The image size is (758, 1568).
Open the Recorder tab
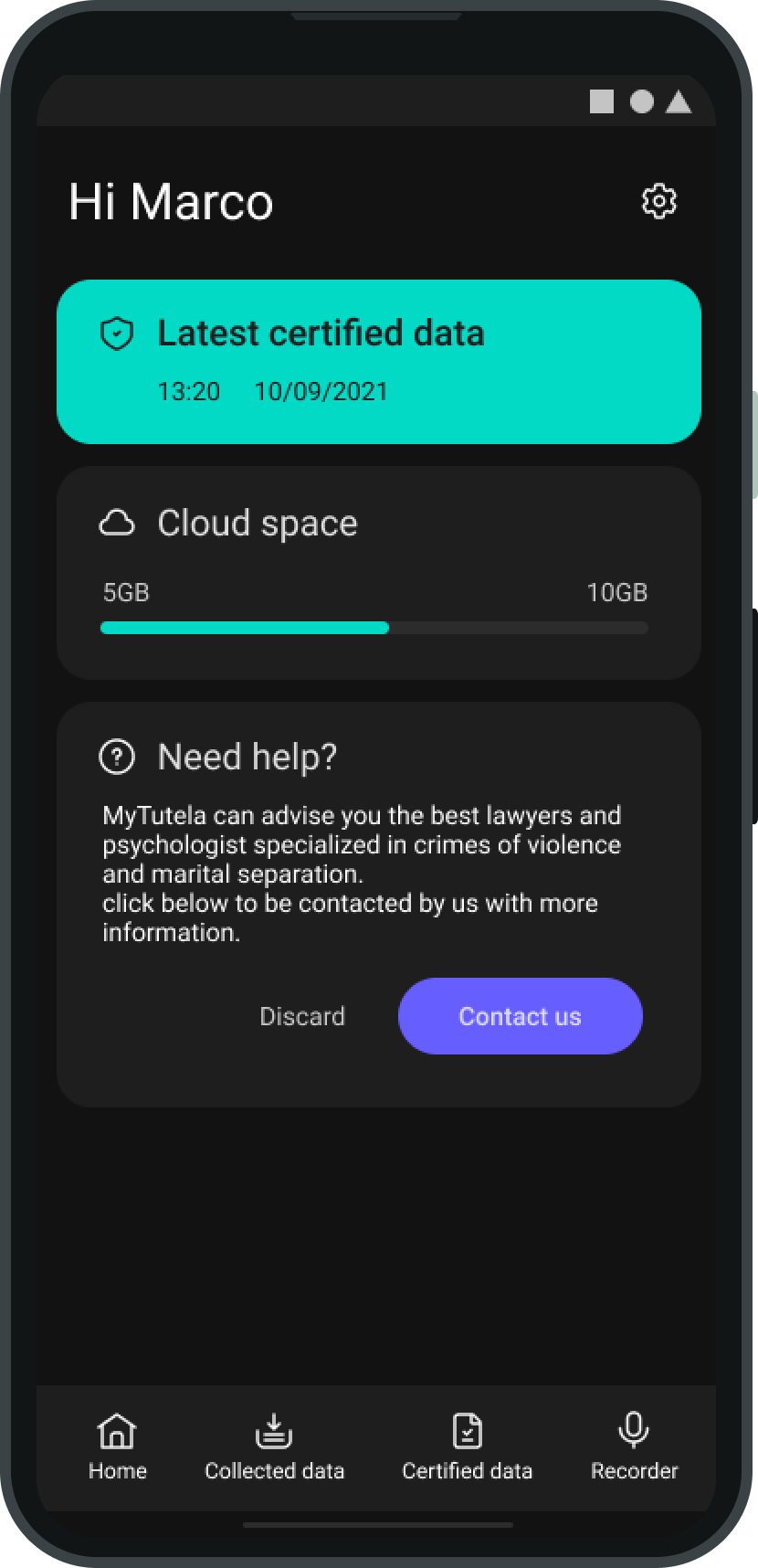634,1447
